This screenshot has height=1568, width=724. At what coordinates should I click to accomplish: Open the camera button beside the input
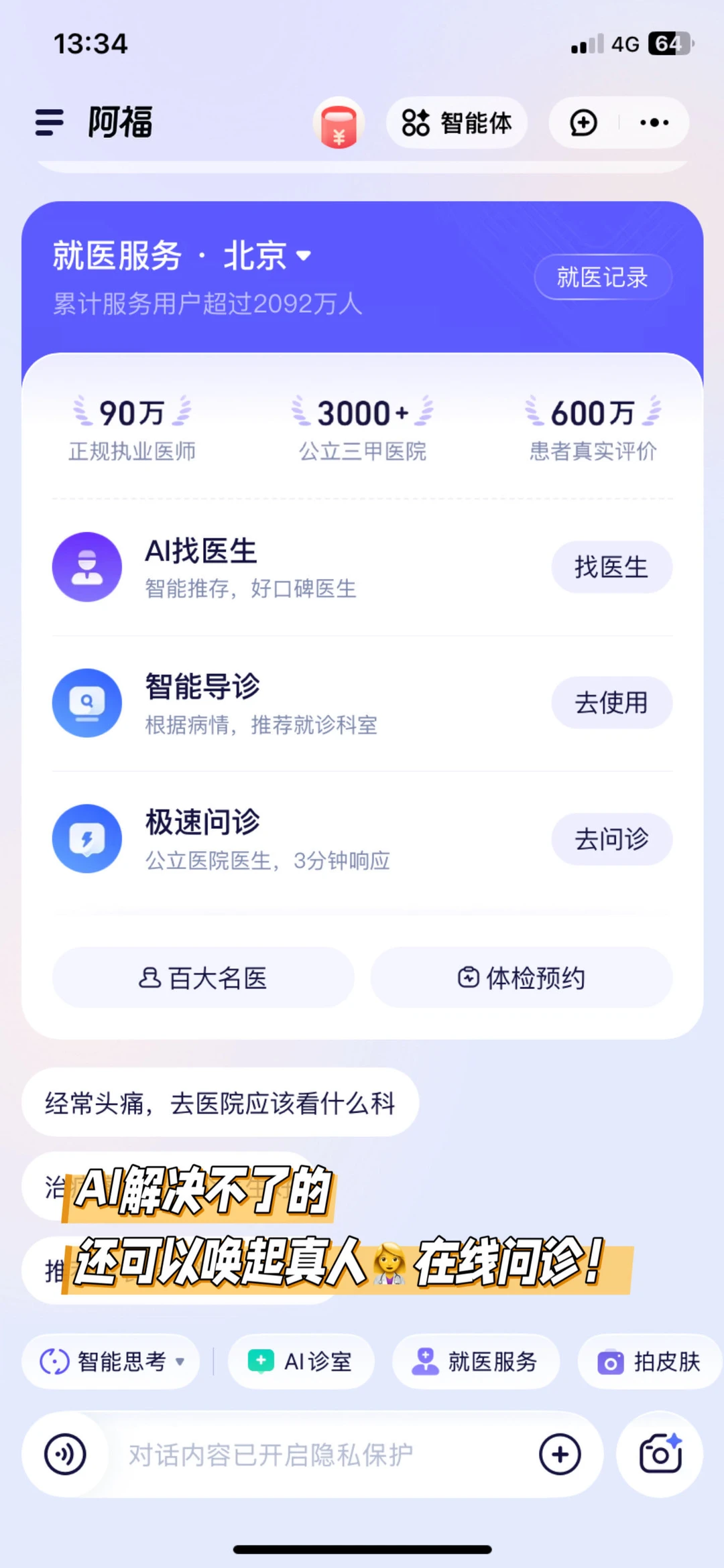(x=660, y=1454)
